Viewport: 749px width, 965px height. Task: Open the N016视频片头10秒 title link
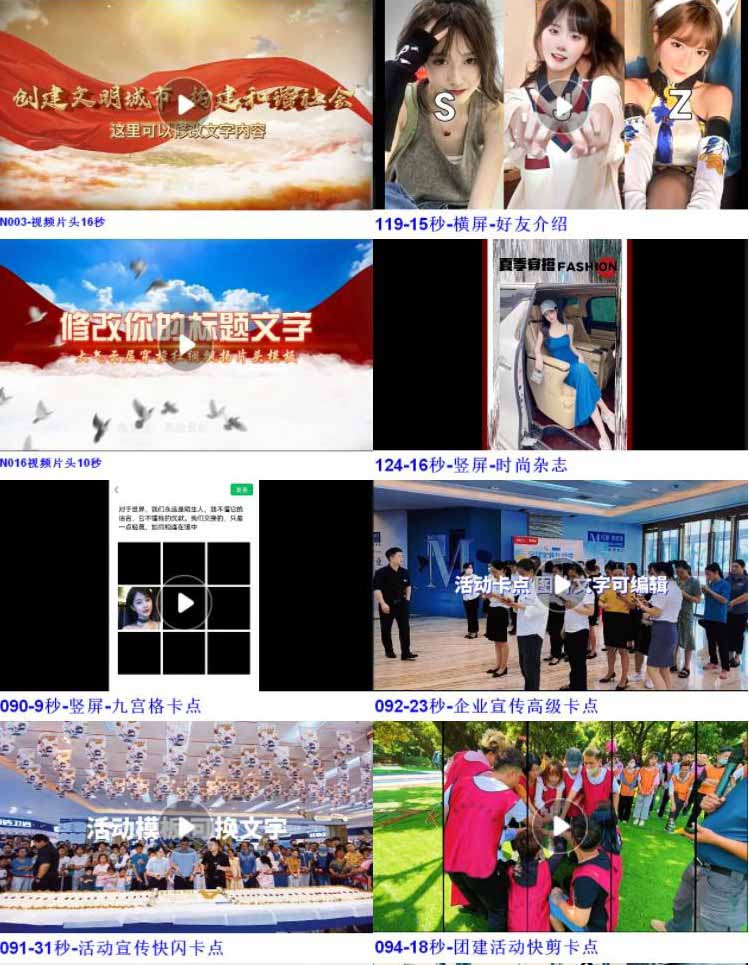point(51,463)
